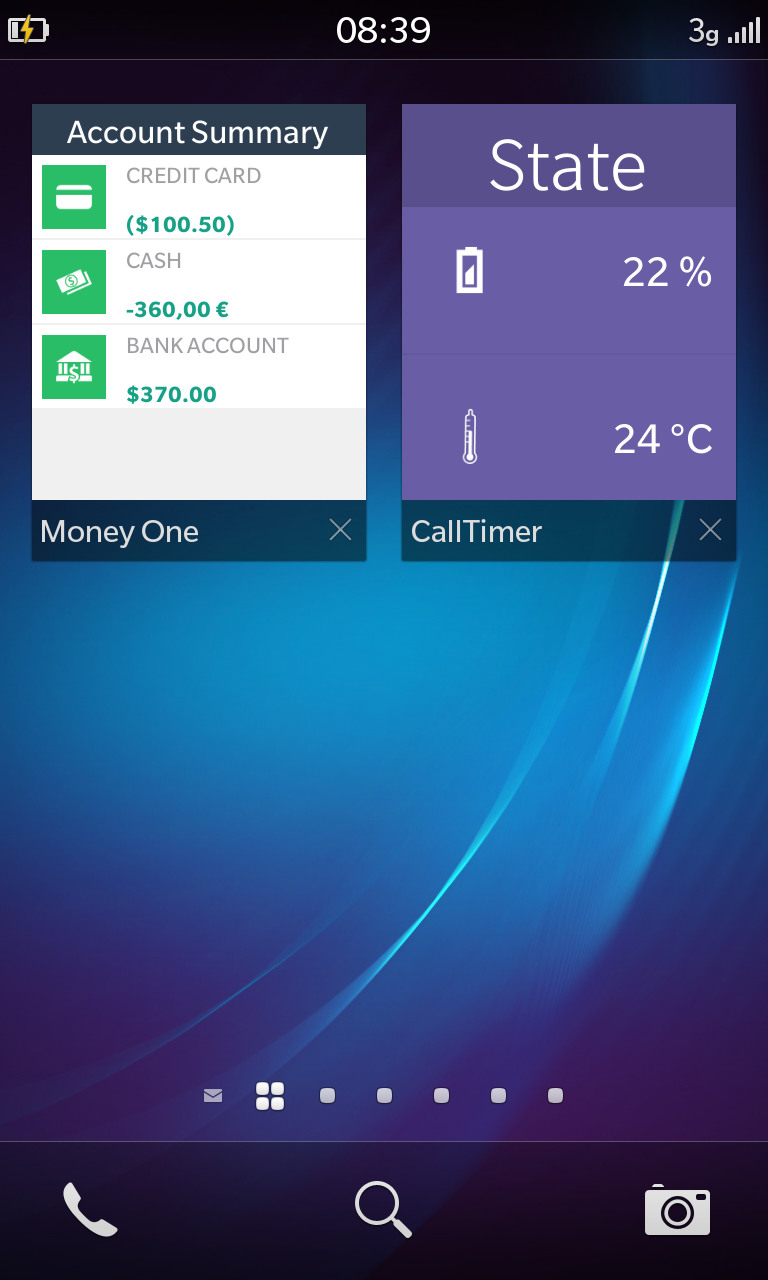Close the Money One app

340,531
